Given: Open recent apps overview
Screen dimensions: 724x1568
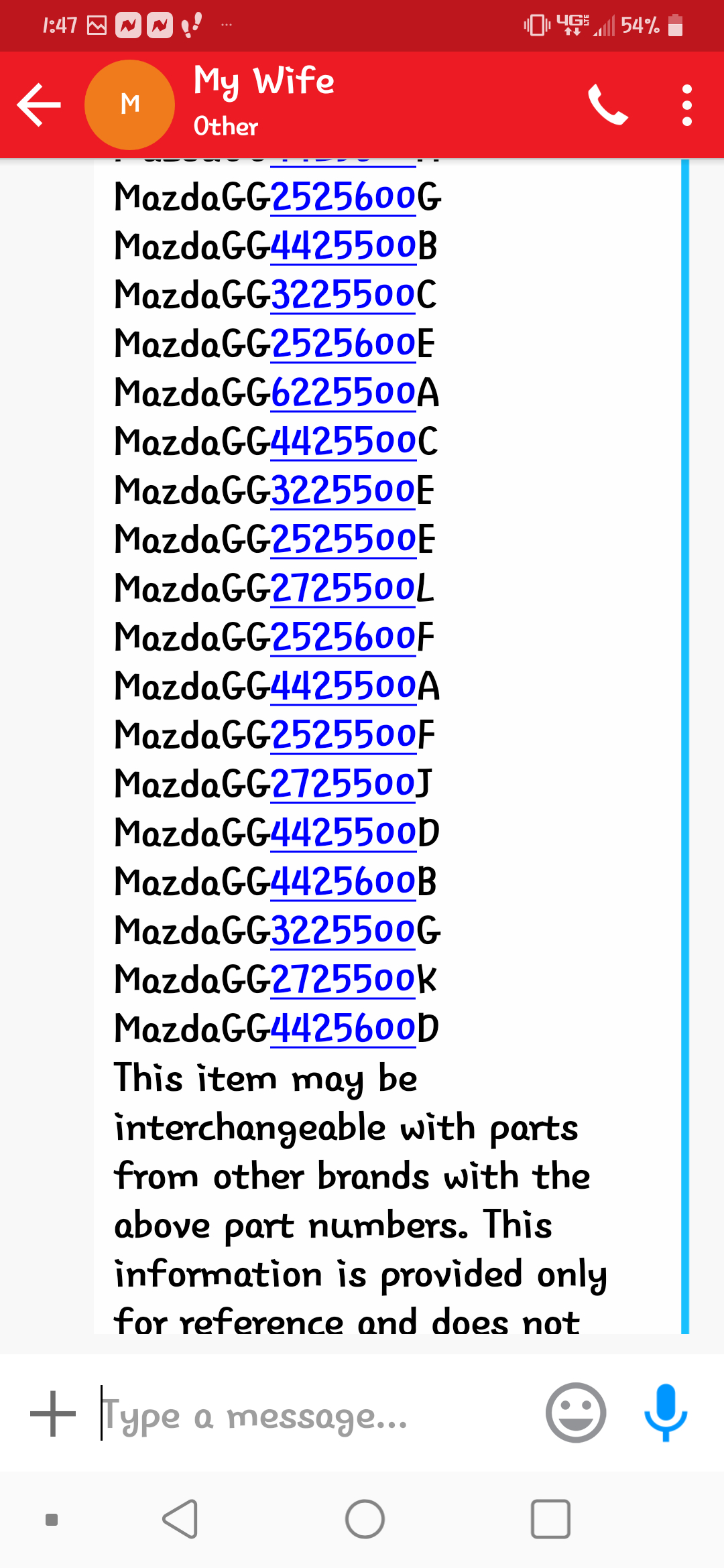Looking at the screenshot, I should [550, 1518].
